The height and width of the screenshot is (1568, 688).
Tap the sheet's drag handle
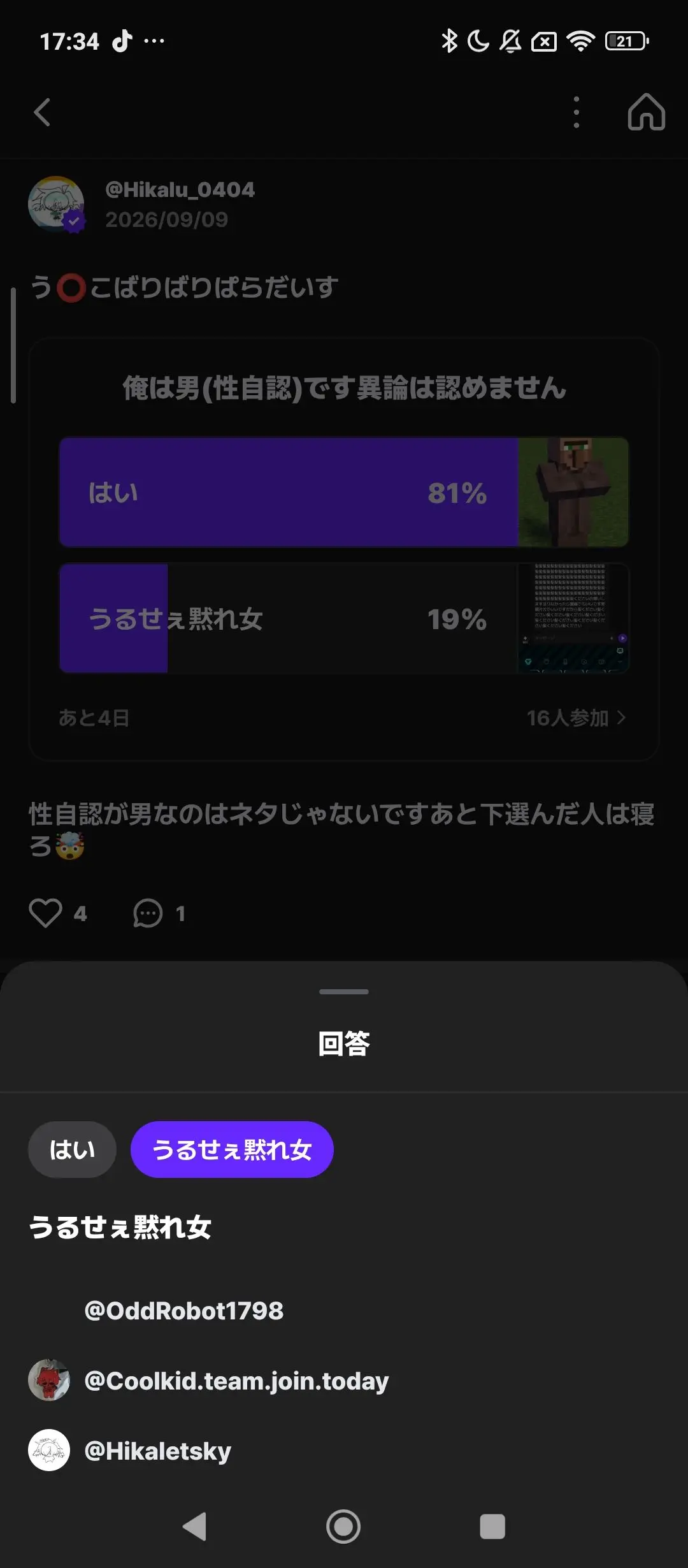[344, 992]
